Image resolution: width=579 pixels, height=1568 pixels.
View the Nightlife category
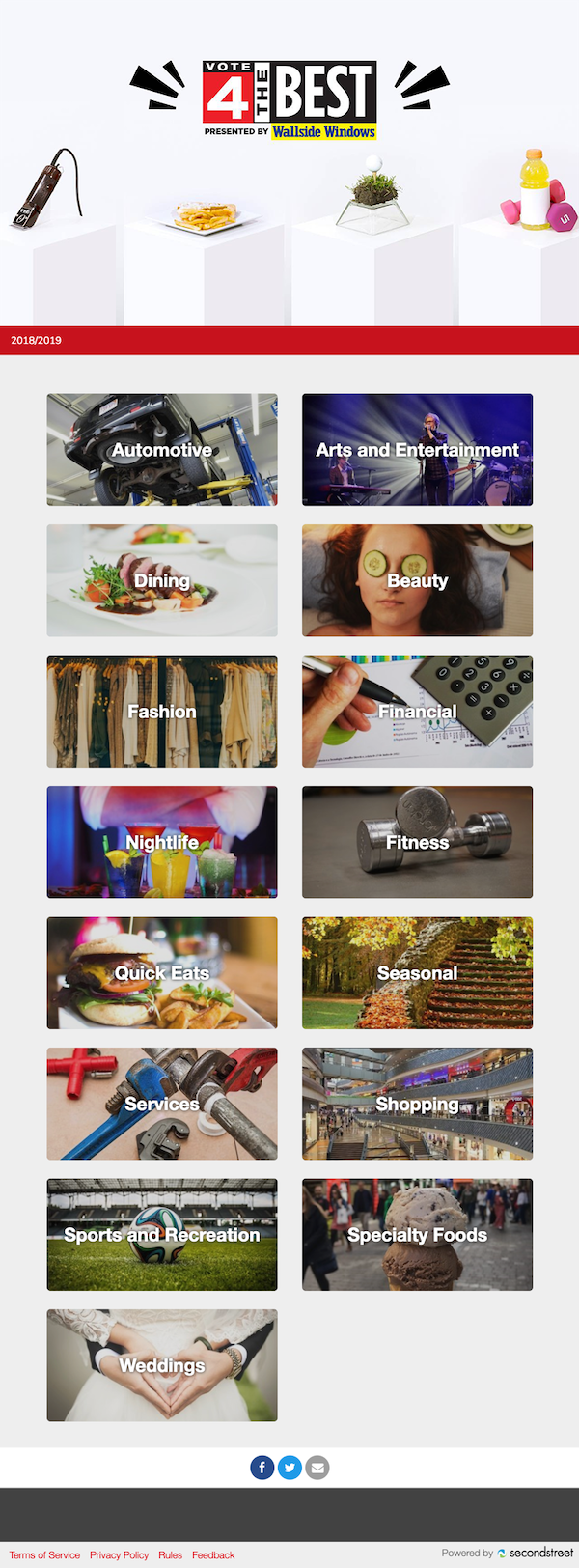pos(162,842)
